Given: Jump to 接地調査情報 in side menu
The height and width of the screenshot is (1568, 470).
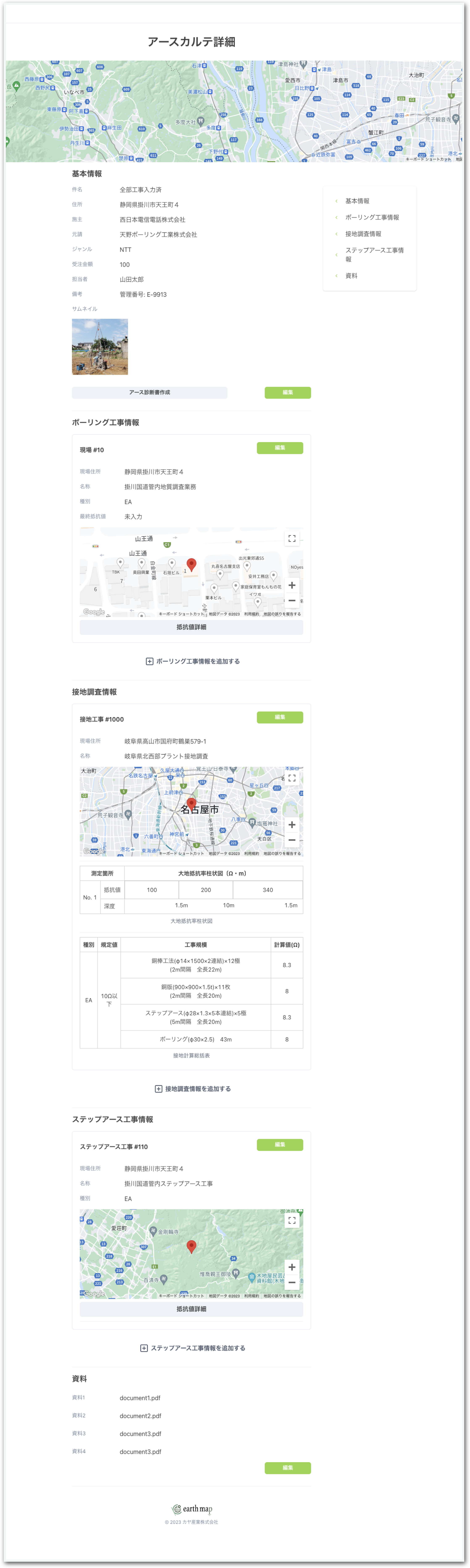Looking at the screenshot, I should point(363,234).
